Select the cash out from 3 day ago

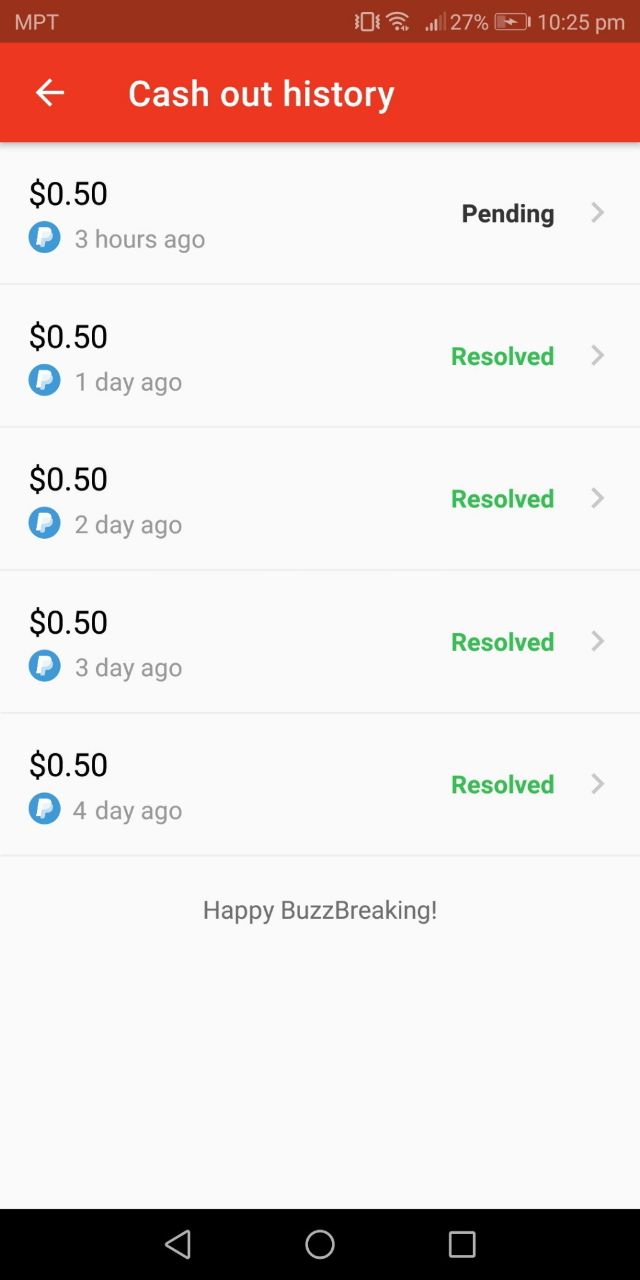(x=320, y=643)
